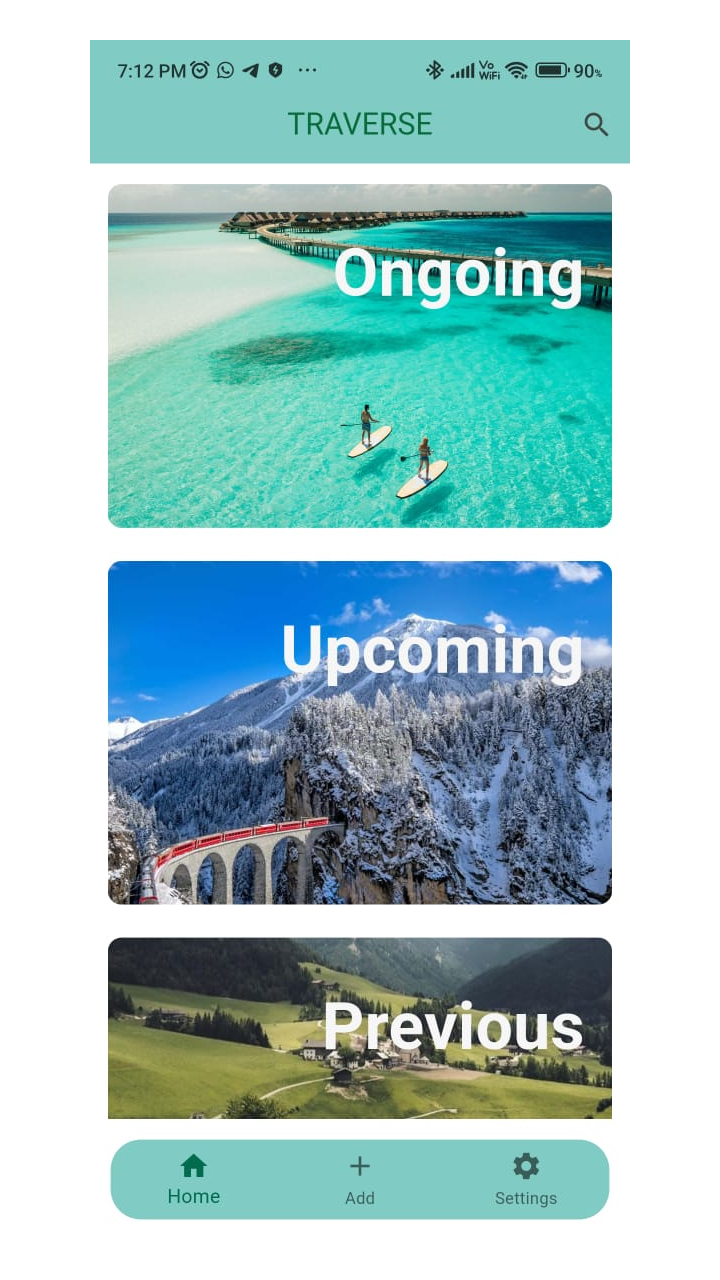Select the Home tab label text
Image resolution: width=720 pixels, height=1280 pixels.
tap(193, 1197)
